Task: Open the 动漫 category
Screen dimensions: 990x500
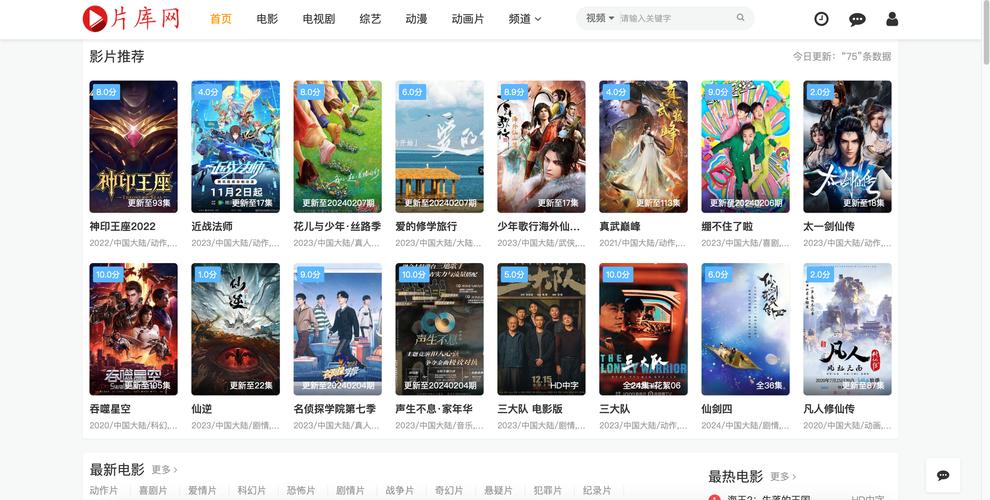Action: tap(416, 19)
